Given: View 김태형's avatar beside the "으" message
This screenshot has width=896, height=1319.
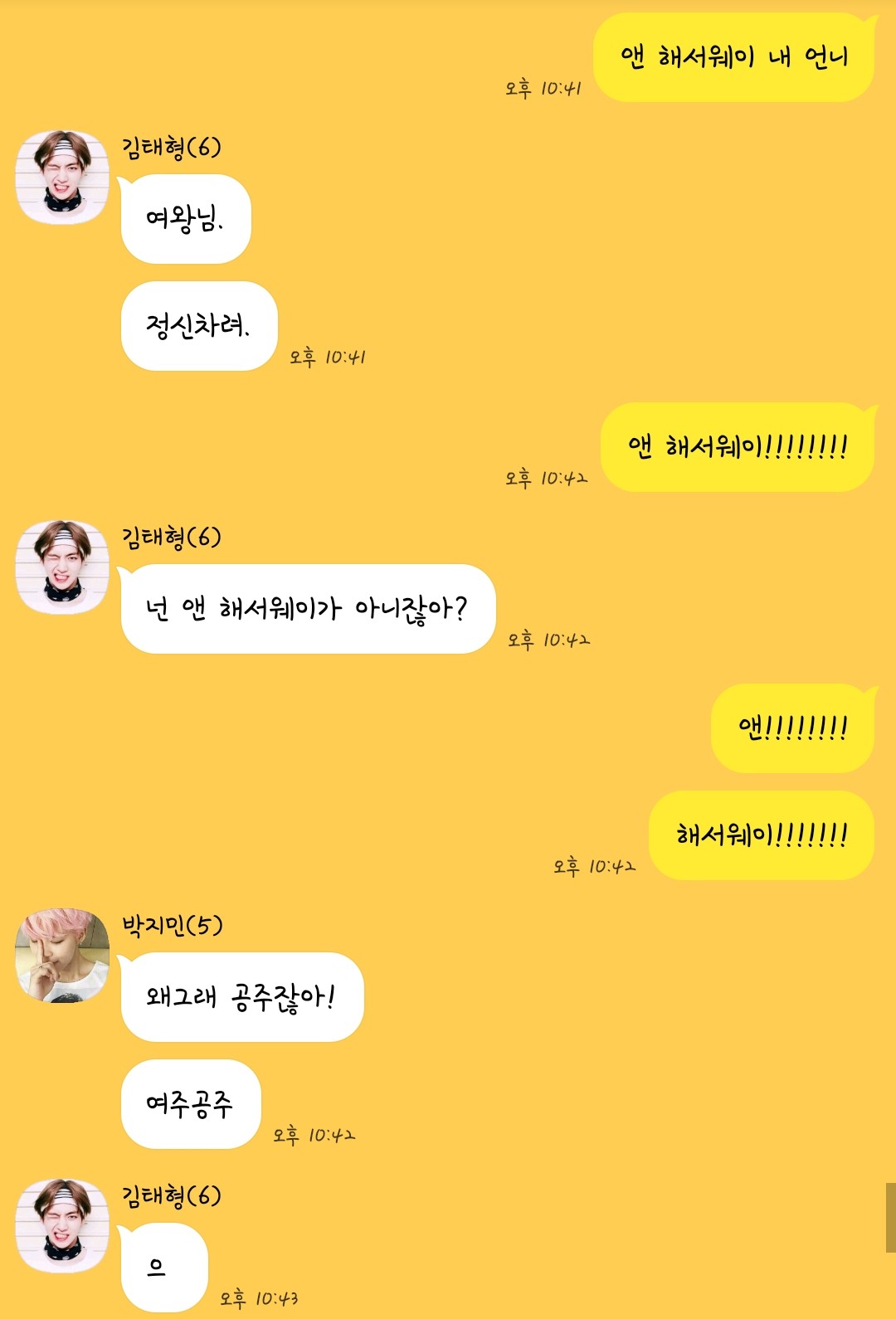Looking at the screenshot, I should pos(62,1225).
